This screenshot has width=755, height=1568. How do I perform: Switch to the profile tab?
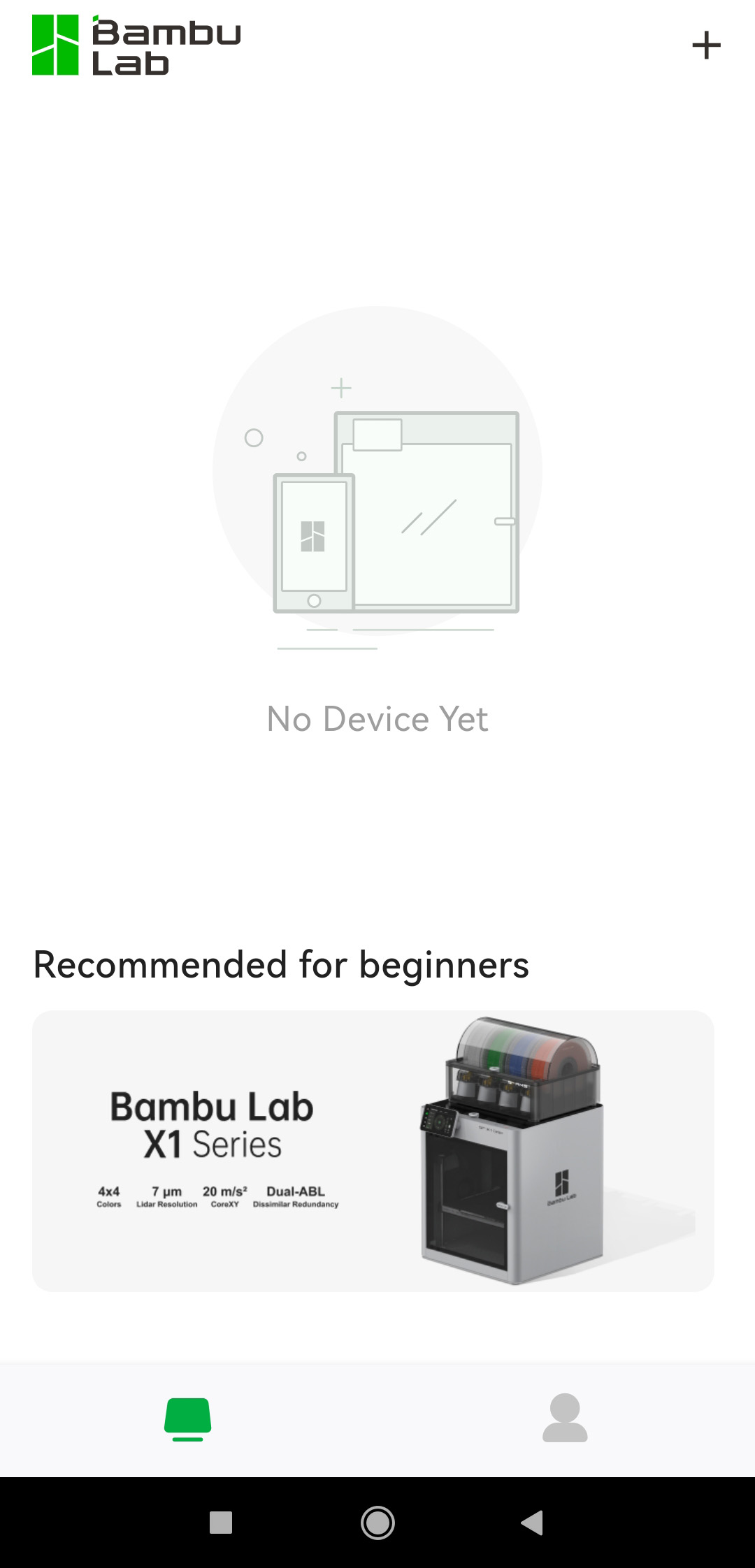[565, 1418]
